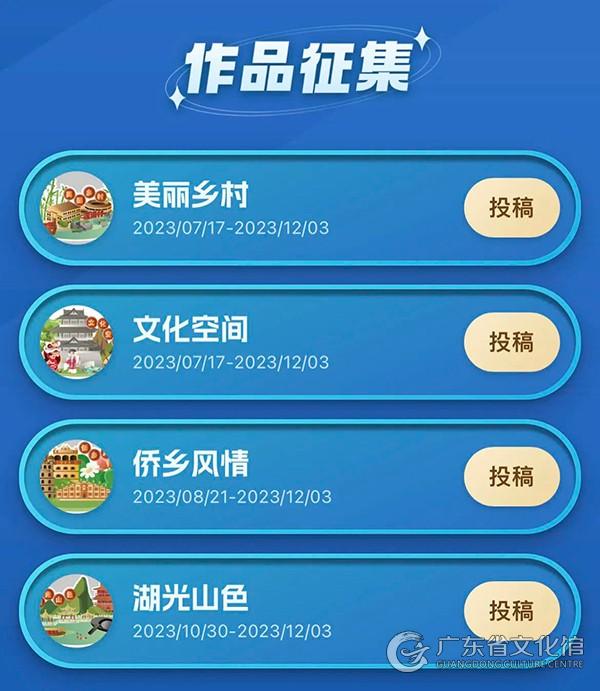Tap 投稿 button for 侨乡风情
600x691 pixels.
click(x=510, y=477)
